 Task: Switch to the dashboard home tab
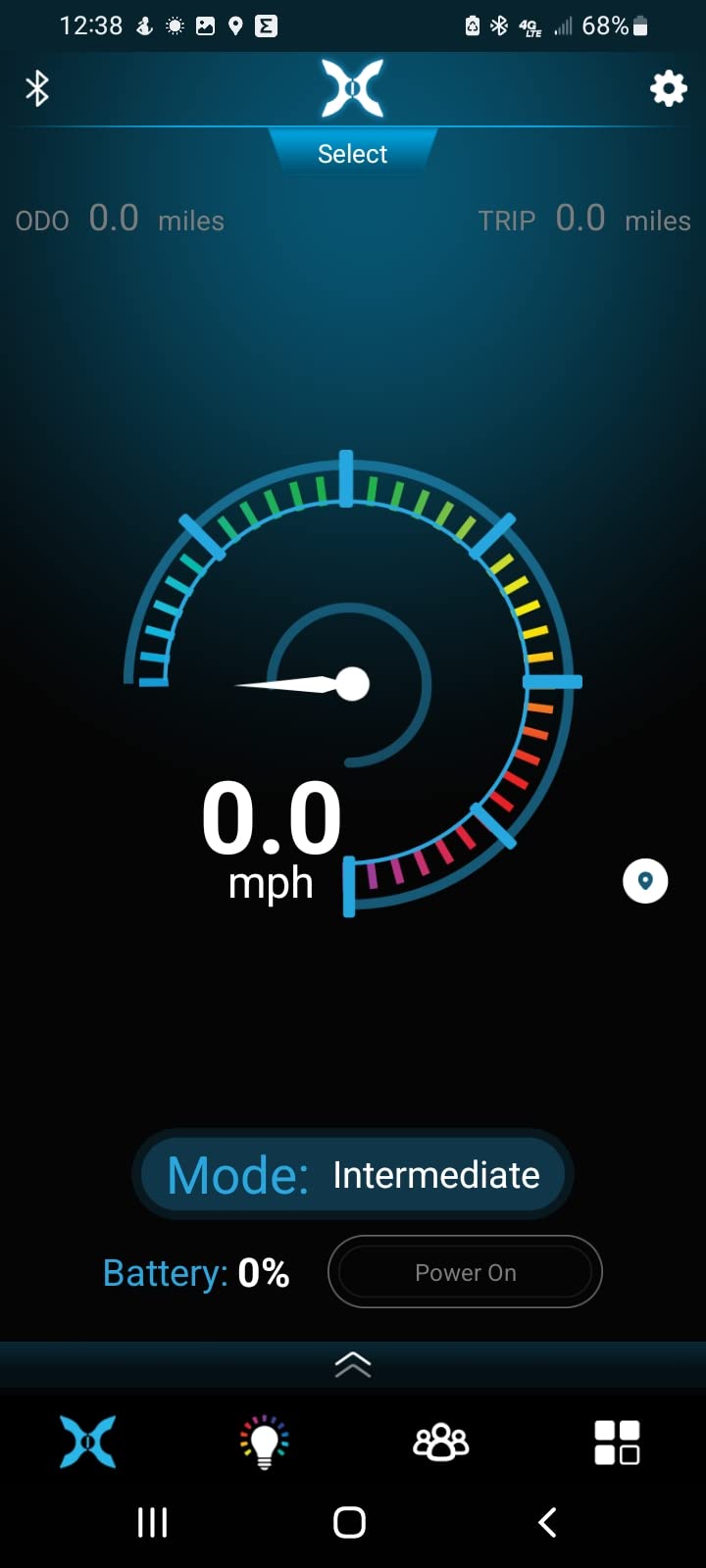pyautogui.click(x=88, y=1443)
